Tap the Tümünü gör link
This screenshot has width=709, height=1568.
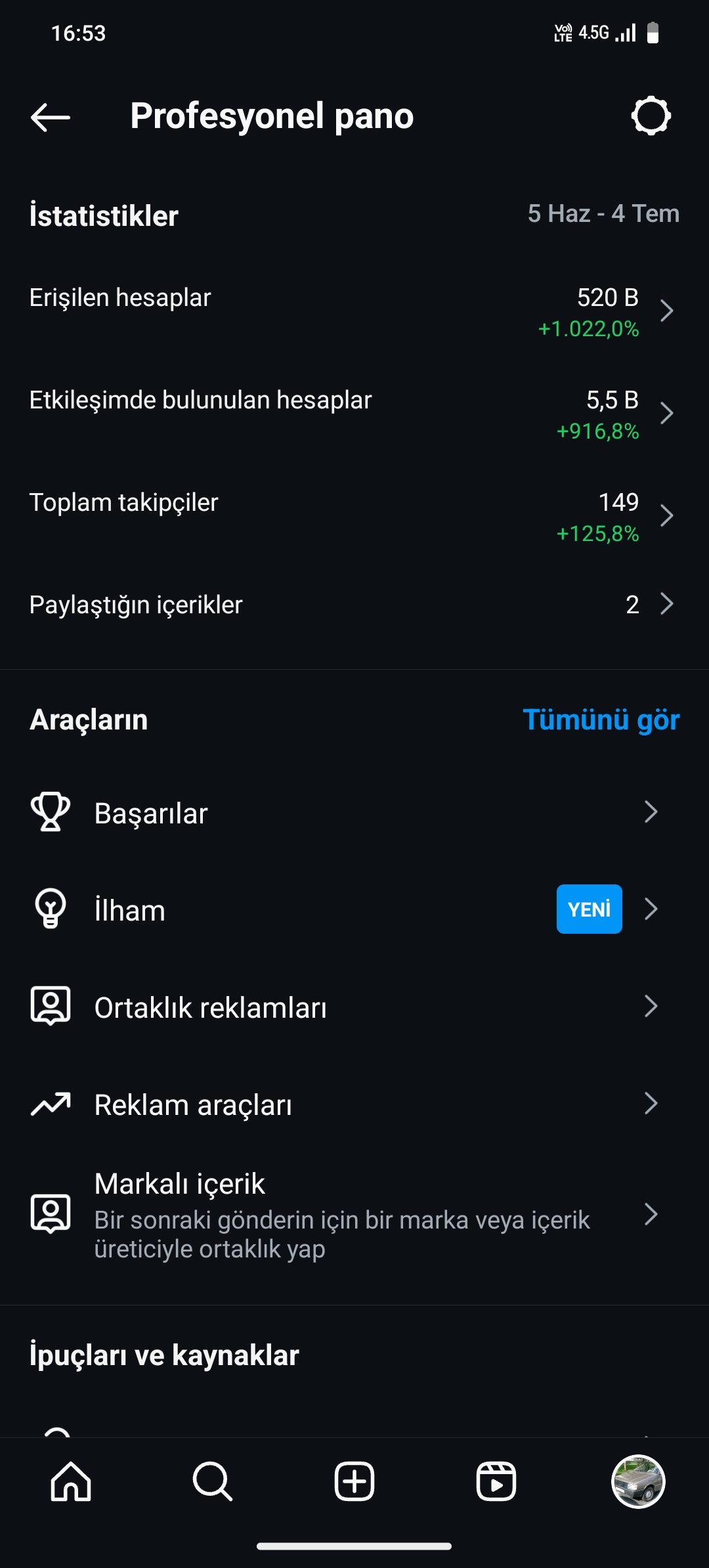[601, 720]
